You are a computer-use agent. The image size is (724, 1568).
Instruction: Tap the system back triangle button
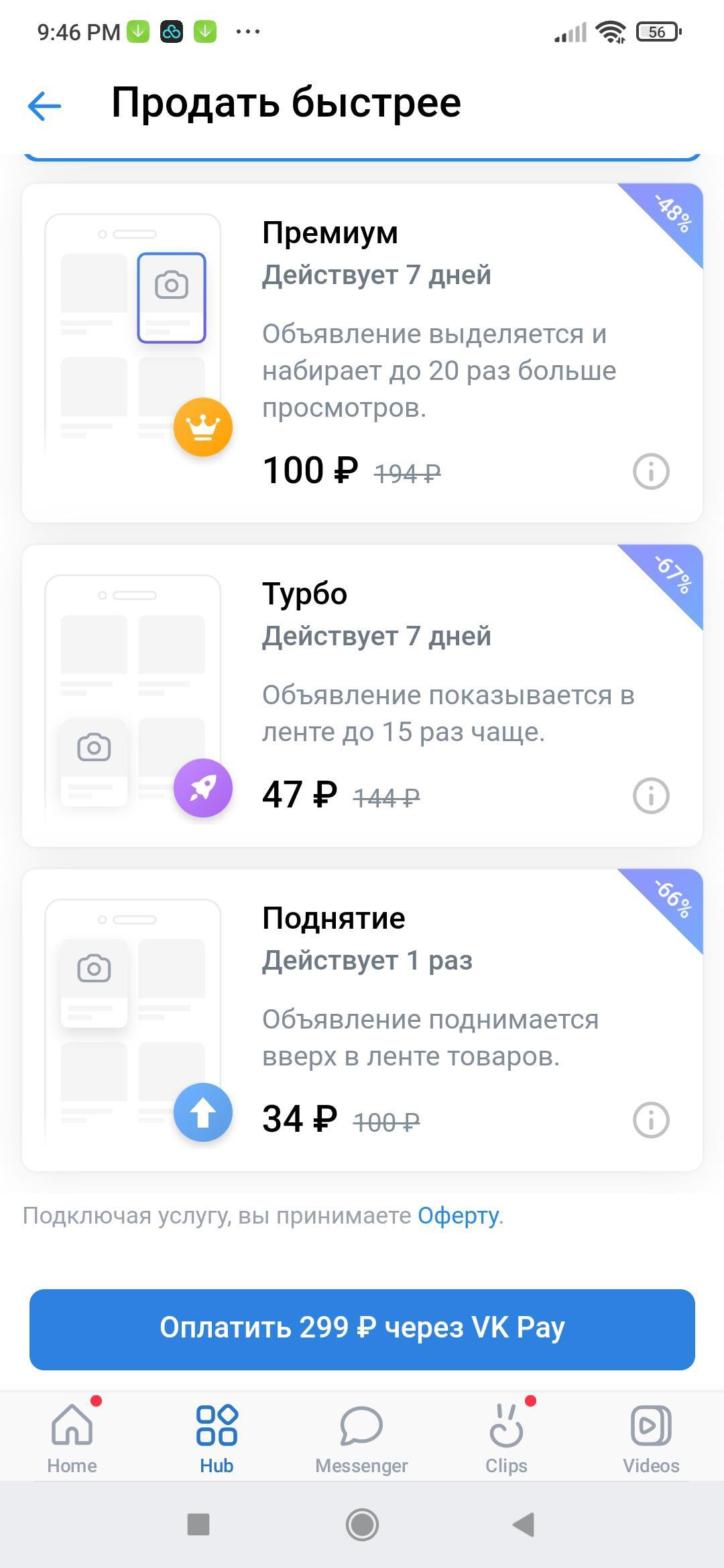524,1524
